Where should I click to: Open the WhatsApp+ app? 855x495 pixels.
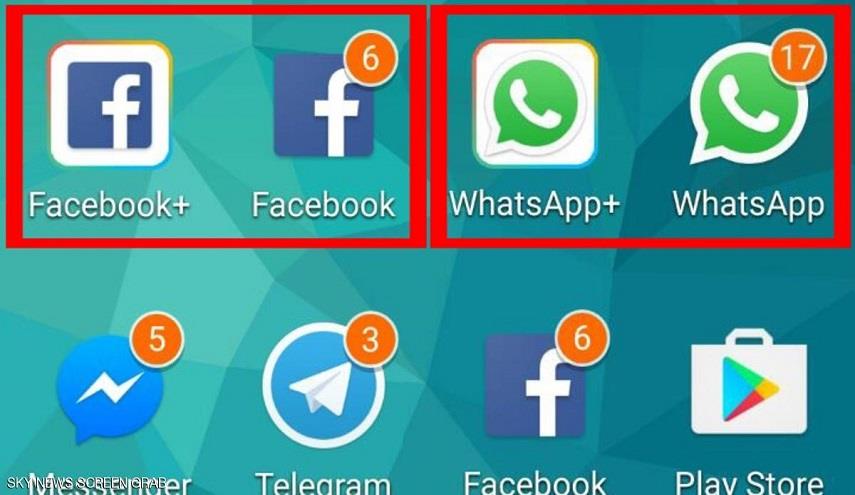click(x=534, y=105)
